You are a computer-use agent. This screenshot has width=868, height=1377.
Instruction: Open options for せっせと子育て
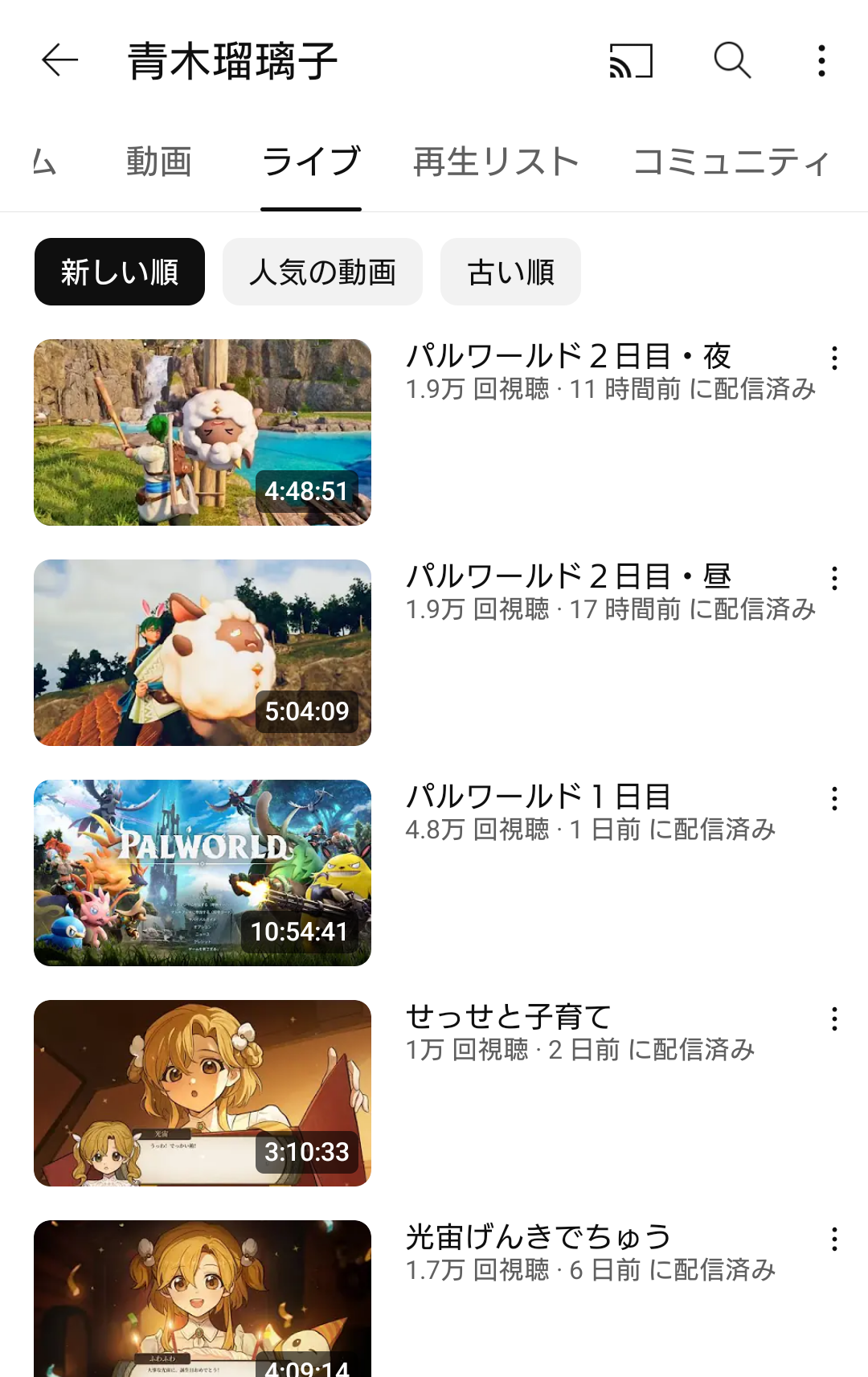(x=835, y=1018)
